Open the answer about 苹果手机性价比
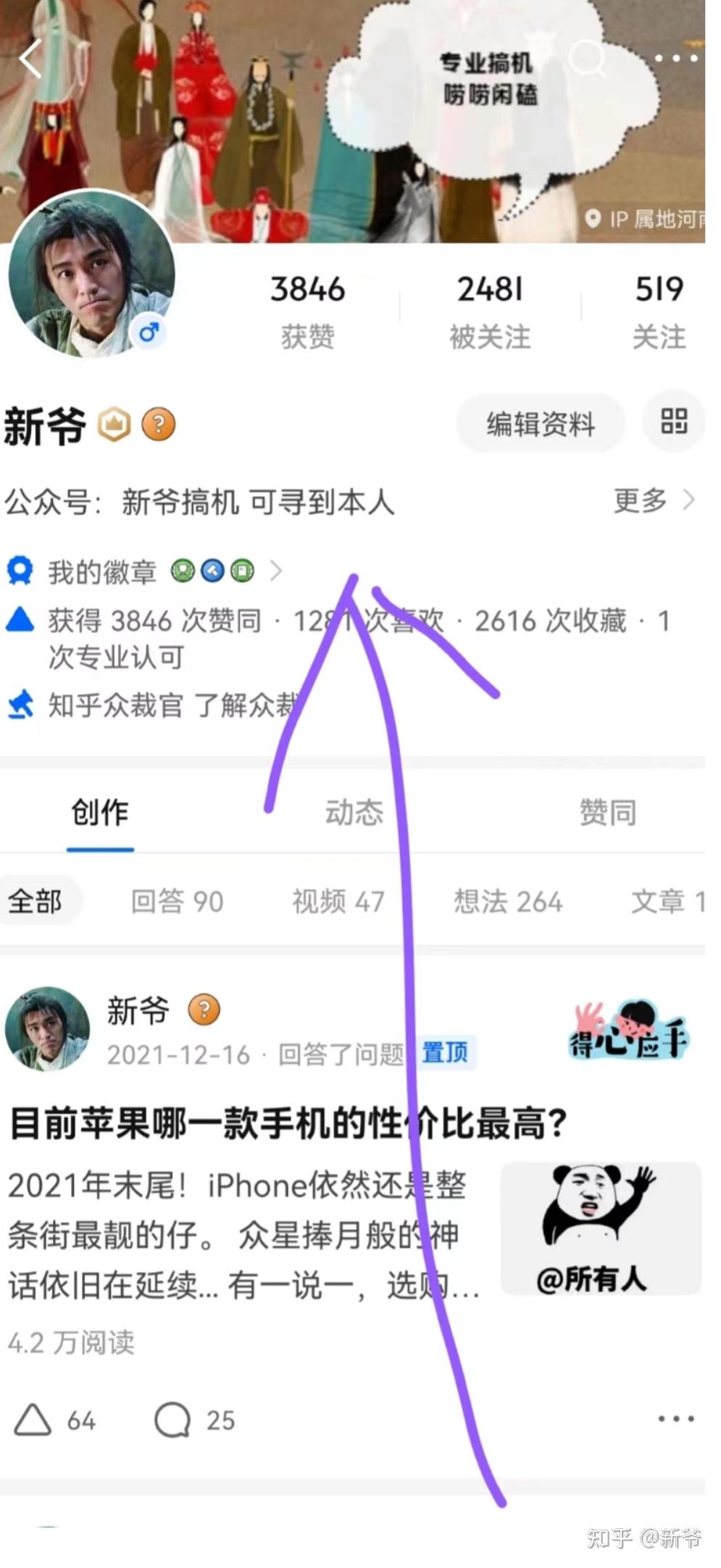Image resolution: width=721 pixels, height=1568 pixels. coord(287,1123)
